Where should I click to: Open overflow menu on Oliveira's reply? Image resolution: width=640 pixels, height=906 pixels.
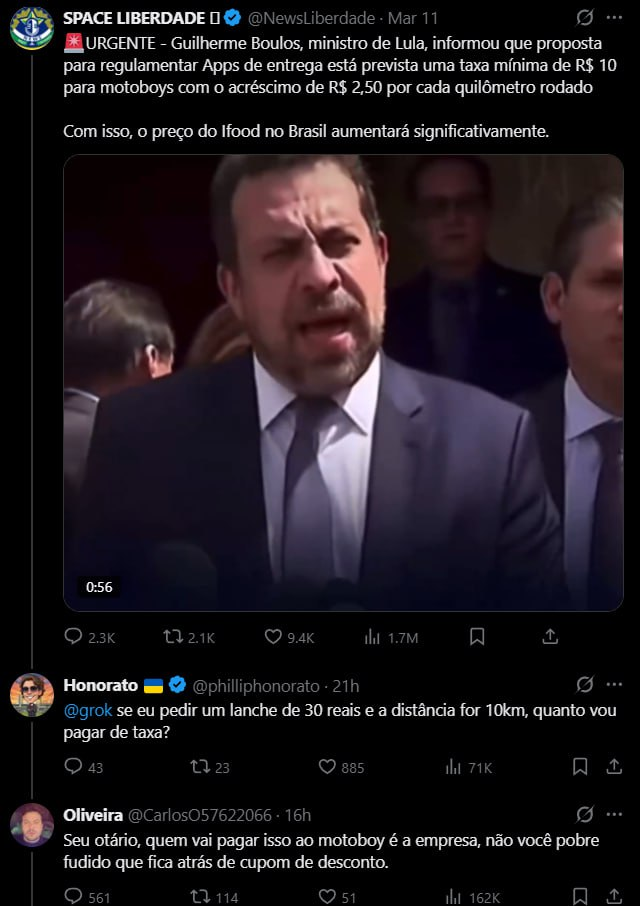point(613,815)
